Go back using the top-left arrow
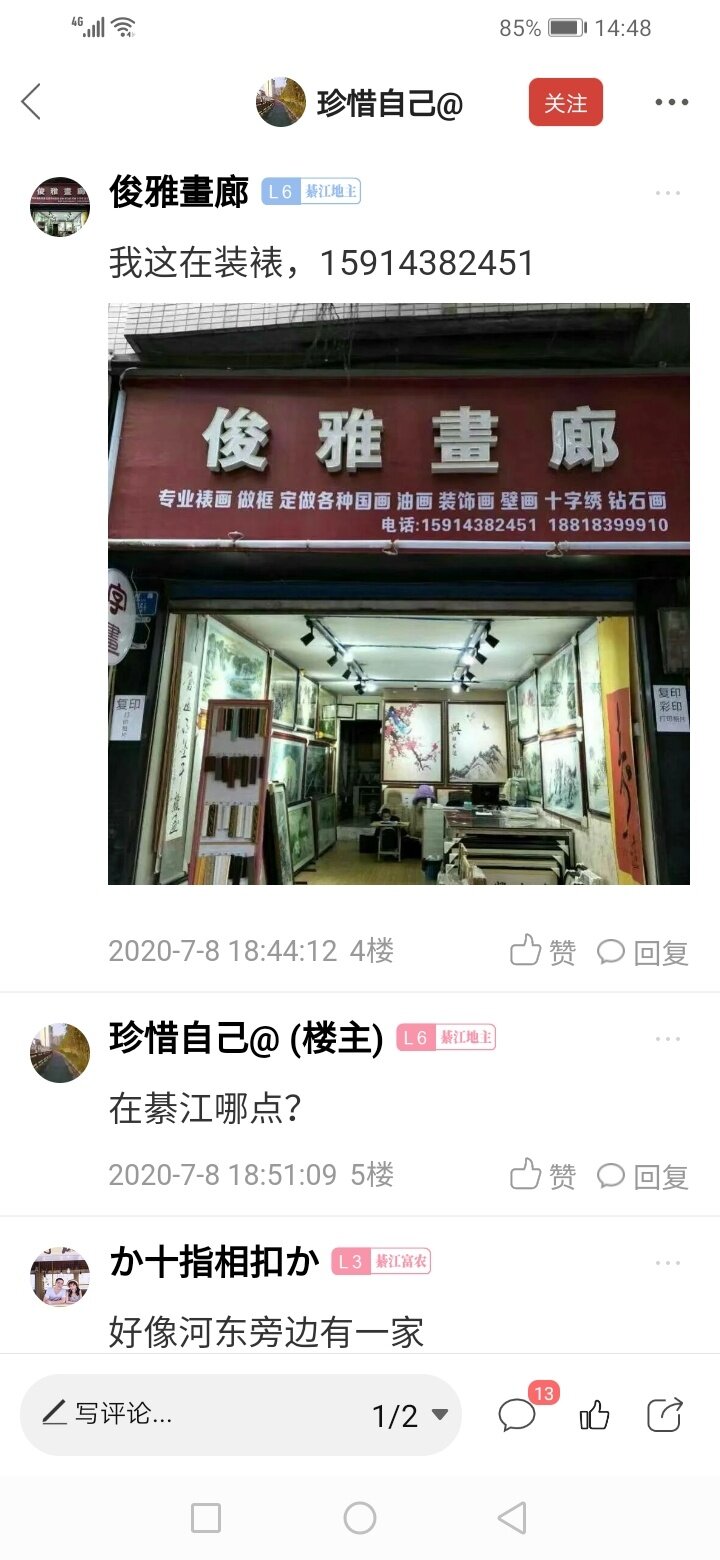Screen dimensions: 720x1560 click(32, 102)
